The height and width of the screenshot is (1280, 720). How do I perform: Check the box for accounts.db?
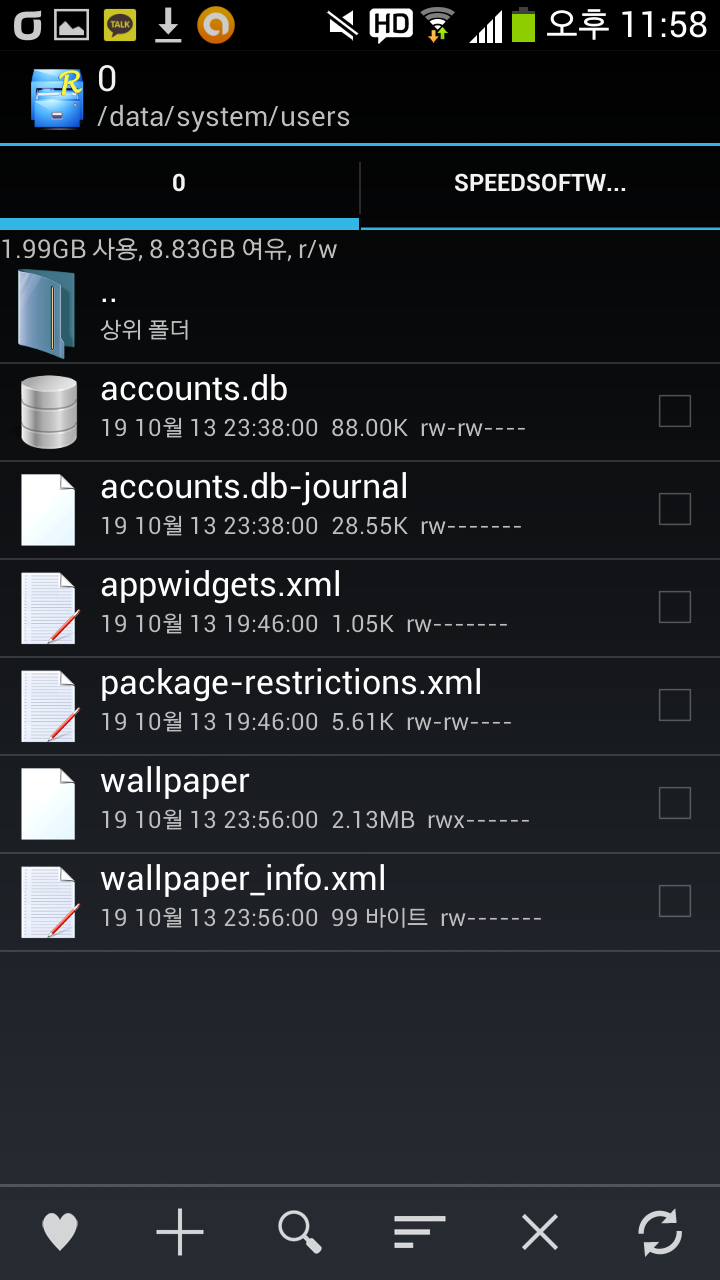pyautogui.click(x=675, y=411)
